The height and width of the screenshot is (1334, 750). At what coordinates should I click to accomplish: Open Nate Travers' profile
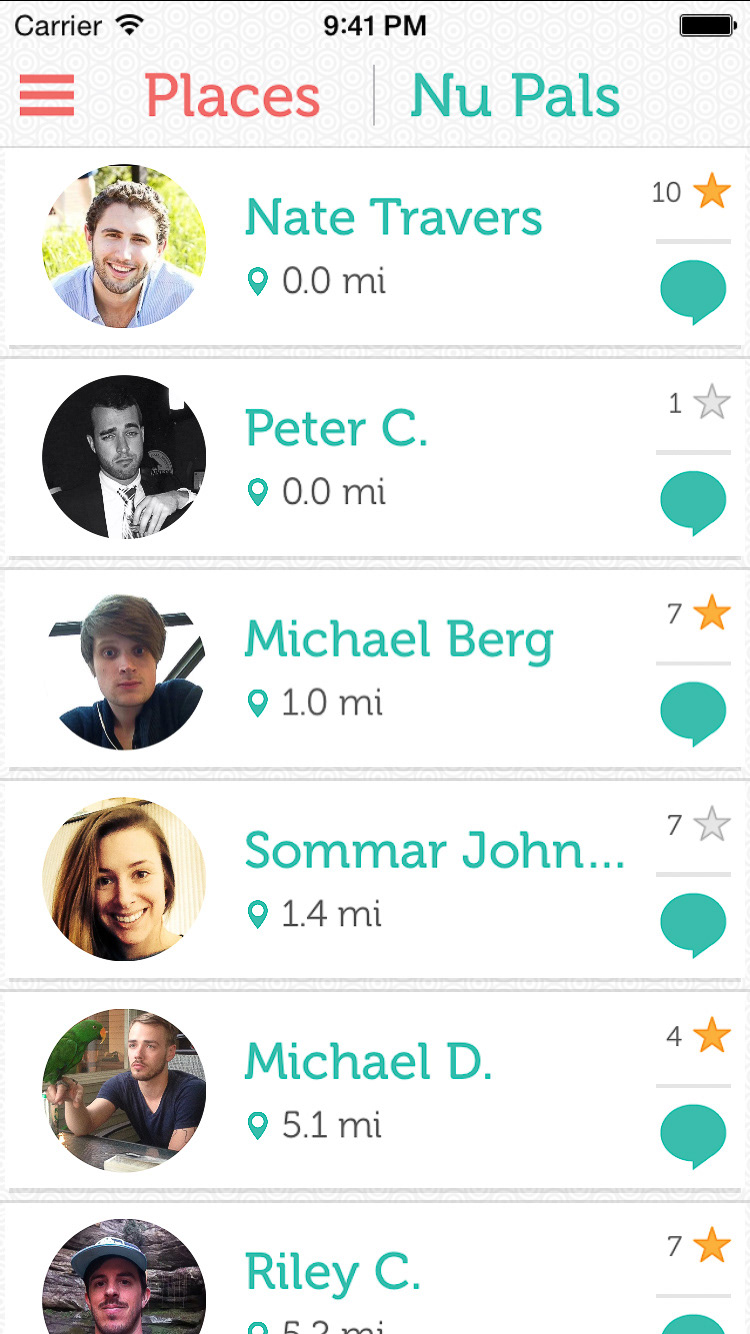coord(393,218)
